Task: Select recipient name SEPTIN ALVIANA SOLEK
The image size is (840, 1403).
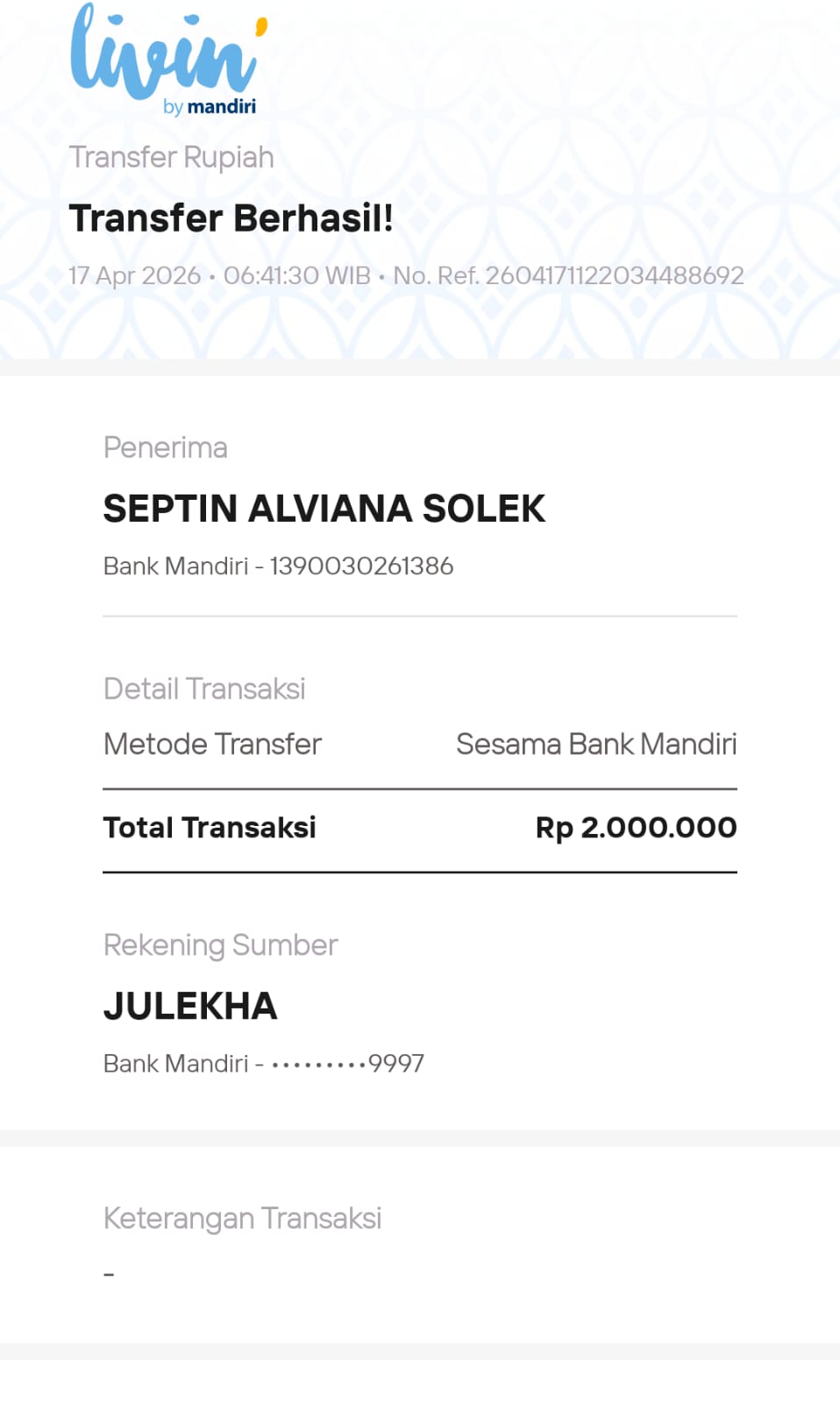Action: pos(324,508)
